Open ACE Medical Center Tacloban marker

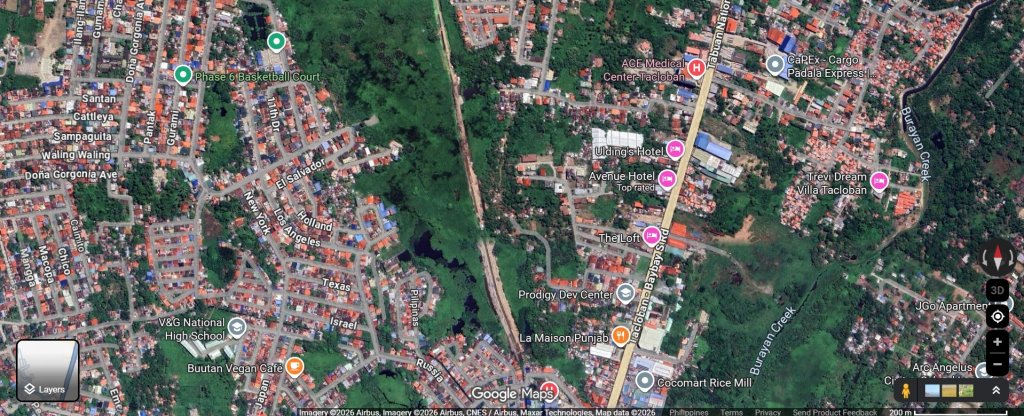click(696, 67)
